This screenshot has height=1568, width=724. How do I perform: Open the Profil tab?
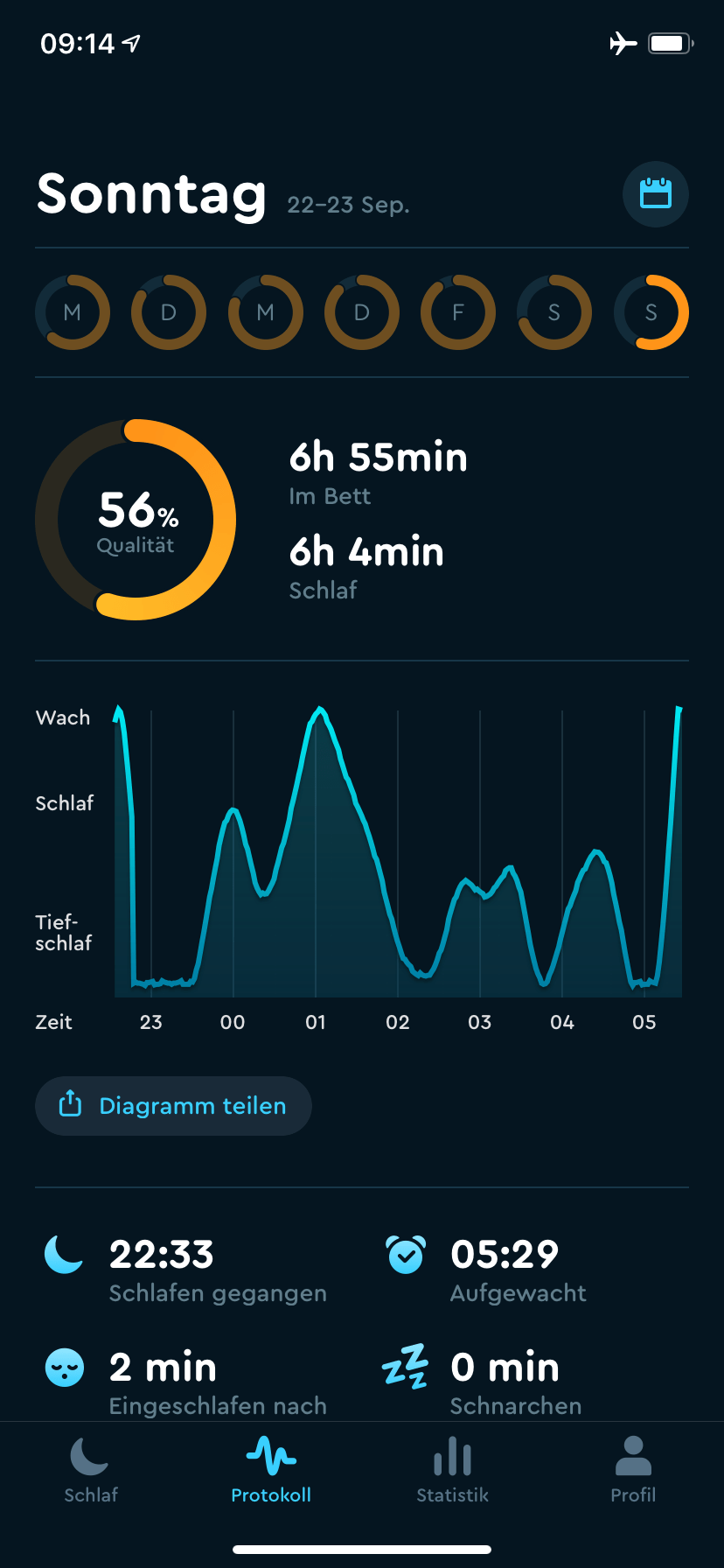(633, 1470)
